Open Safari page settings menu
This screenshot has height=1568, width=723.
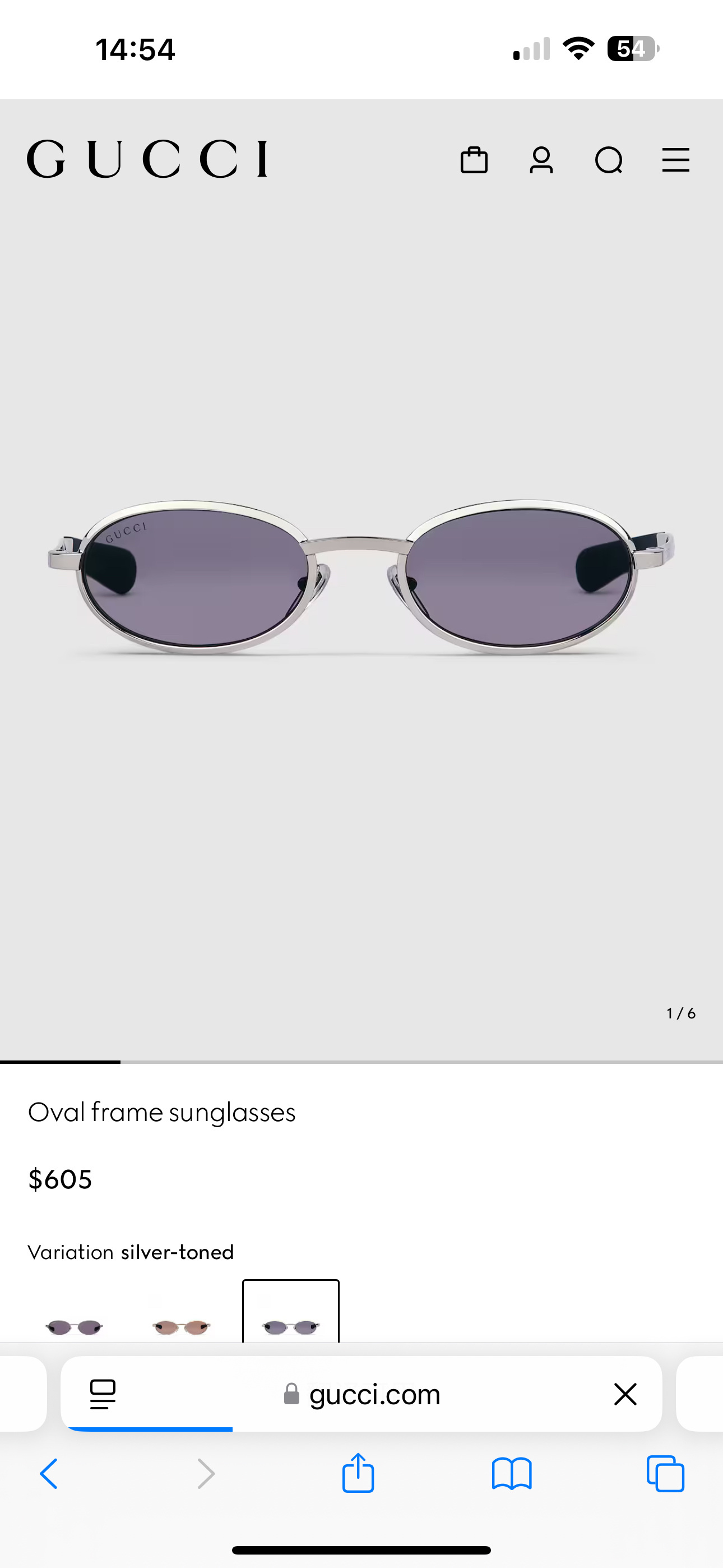pos(103,1393)
